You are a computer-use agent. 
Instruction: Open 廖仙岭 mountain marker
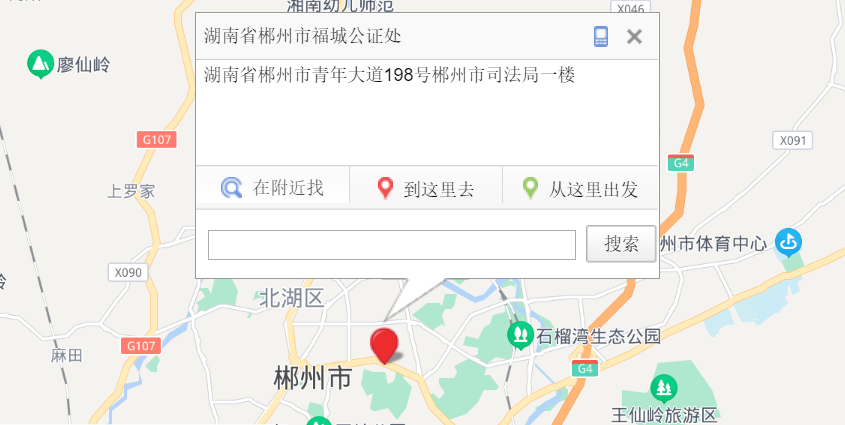[x=40, y=65]
